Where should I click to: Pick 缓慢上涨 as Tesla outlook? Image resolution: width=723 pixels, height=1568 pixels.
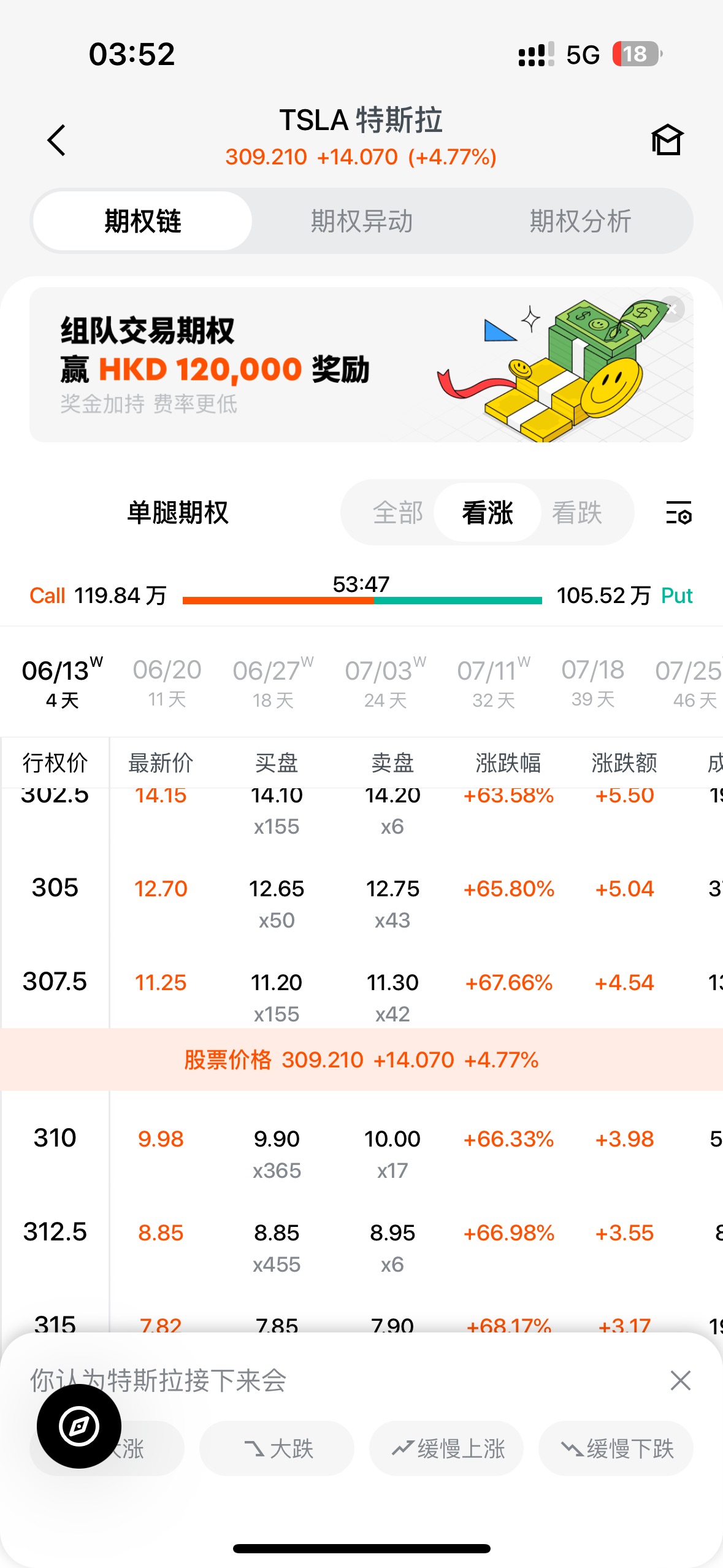coord(446,1449)
